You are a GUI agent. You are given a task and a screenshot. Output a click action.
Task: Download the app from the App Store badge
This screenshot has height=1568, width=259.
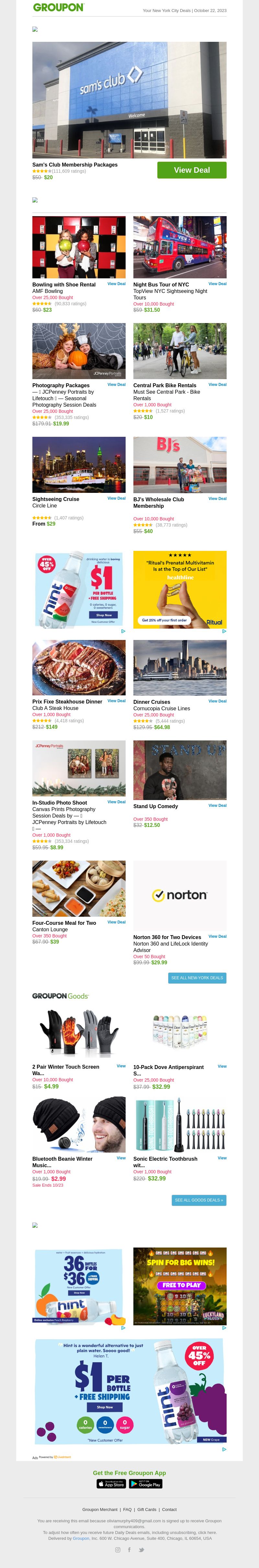(111, 1485)
